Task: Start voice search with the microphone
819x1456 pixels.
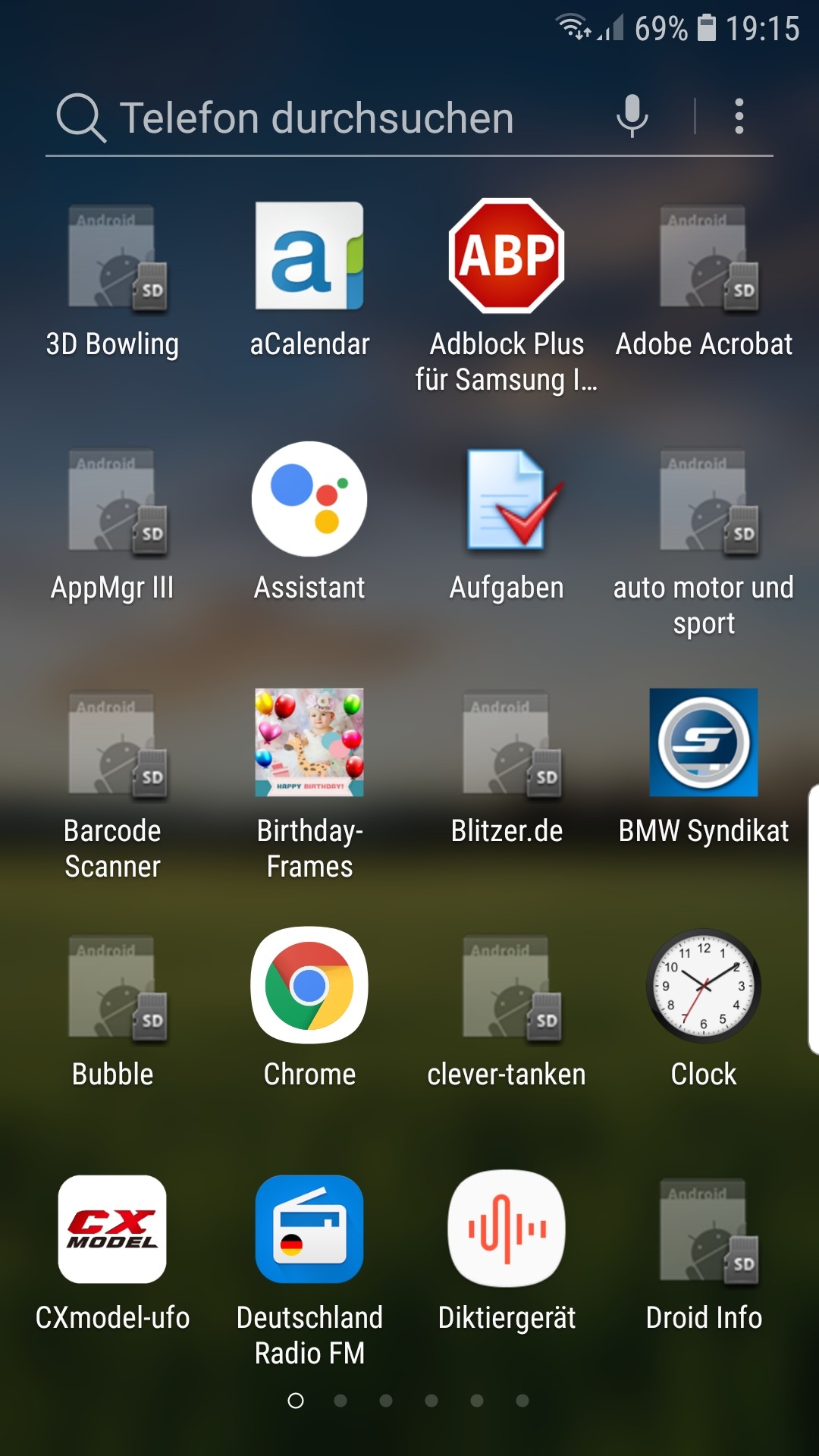Action: point(632,117)
